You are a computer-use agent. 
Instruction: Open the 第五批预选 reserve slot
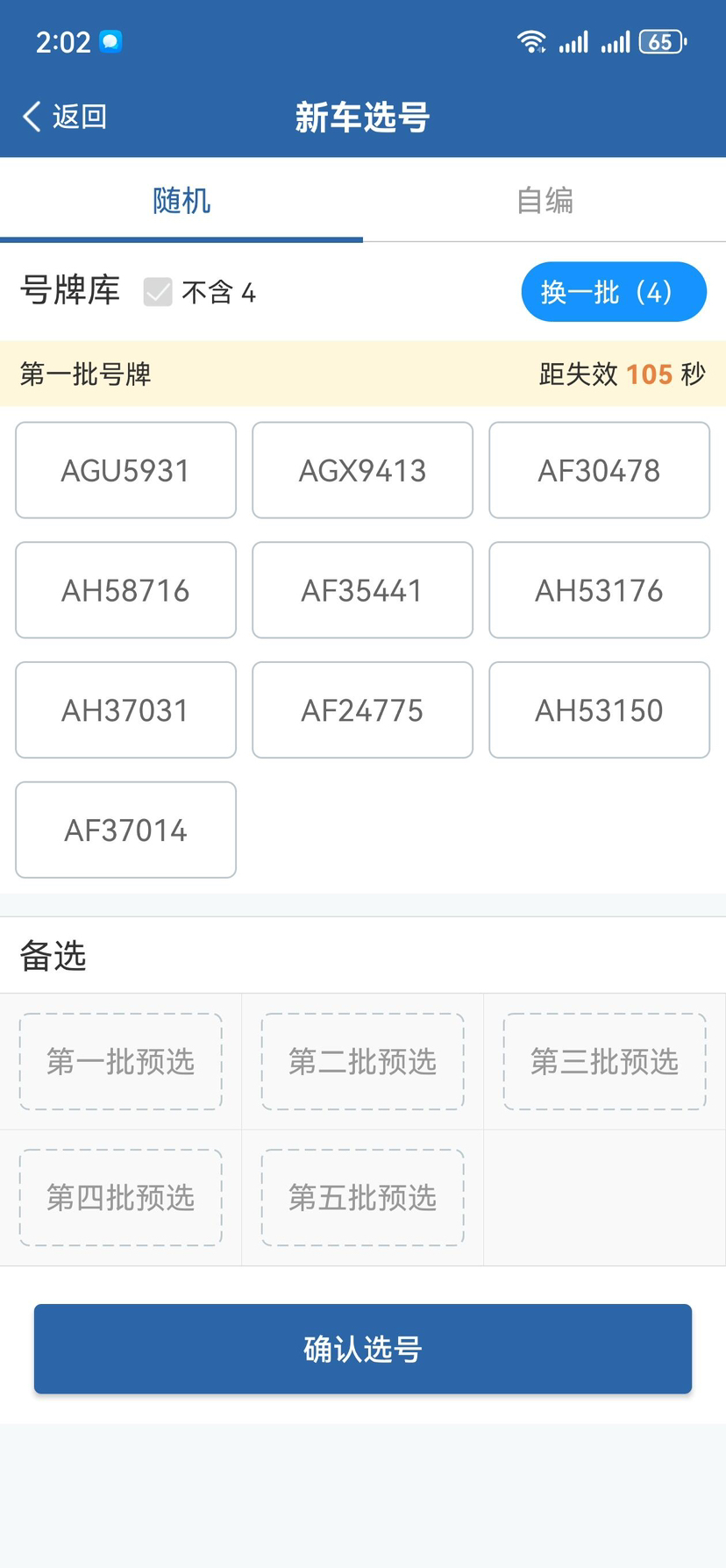pos(362,1198)
